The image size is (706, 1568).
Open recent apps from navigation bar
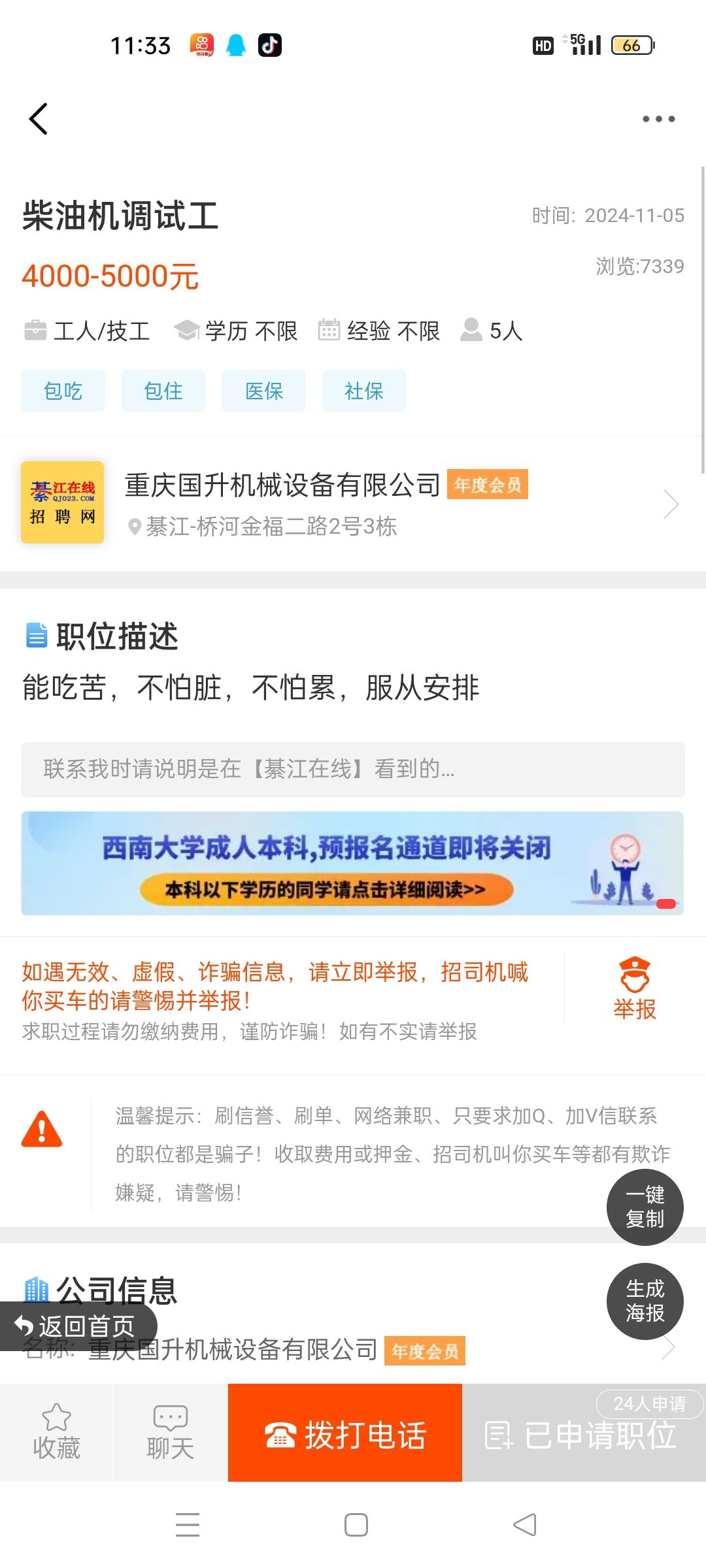pos(188,1525)
